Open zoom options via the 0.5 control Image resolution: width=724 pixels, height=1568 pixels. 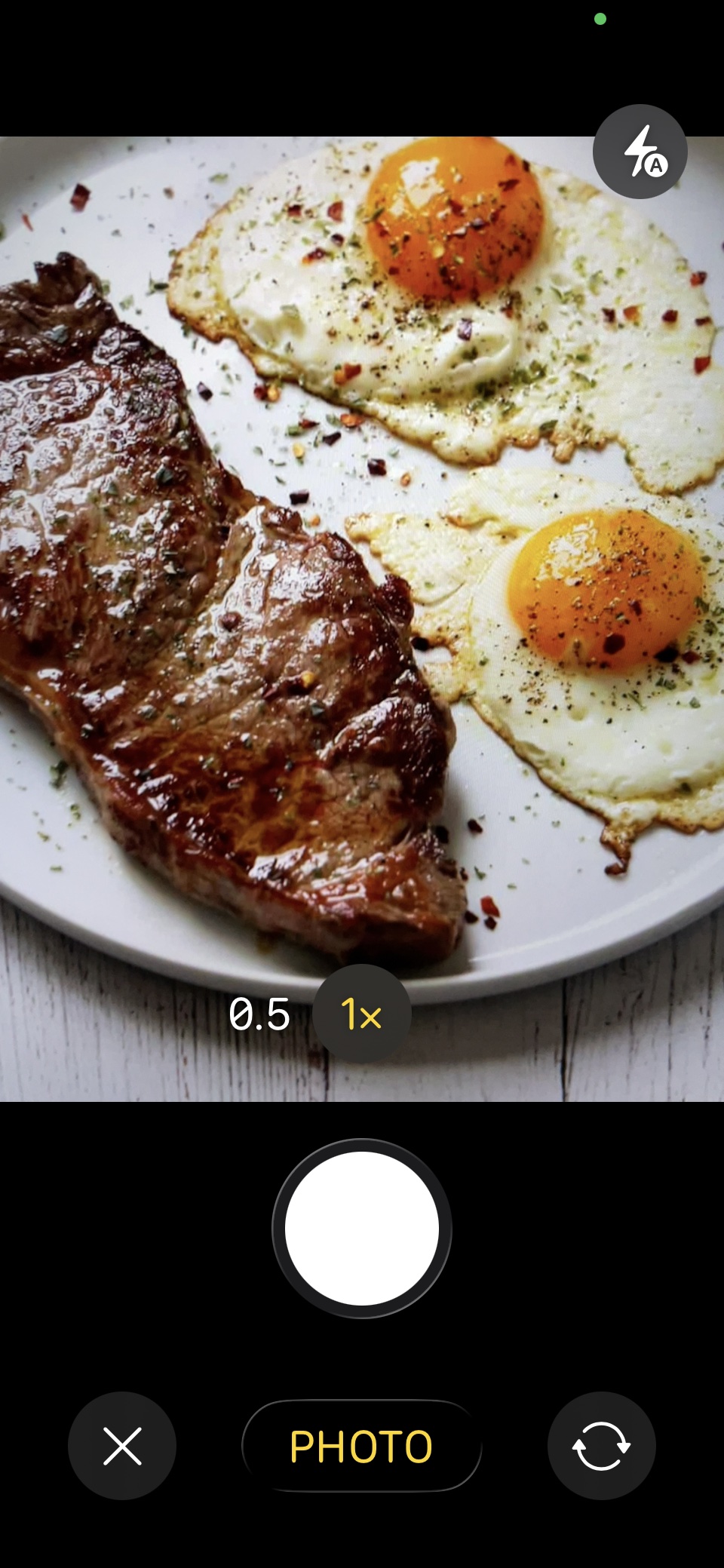coord(259,1014)
